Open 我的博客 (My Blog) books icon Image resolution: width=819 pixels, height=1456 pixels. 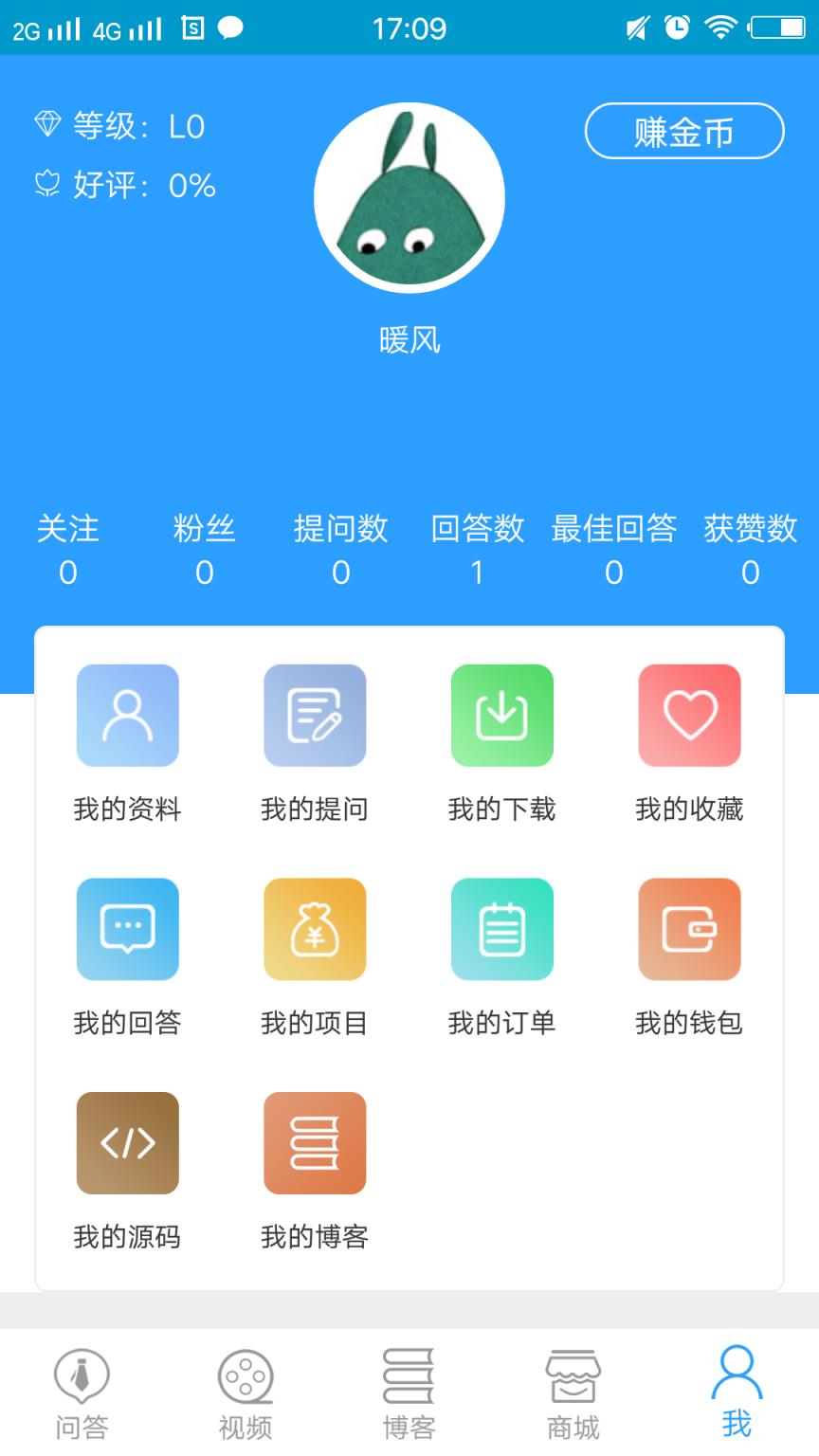pyautogui.click(x=315, y=1142)
